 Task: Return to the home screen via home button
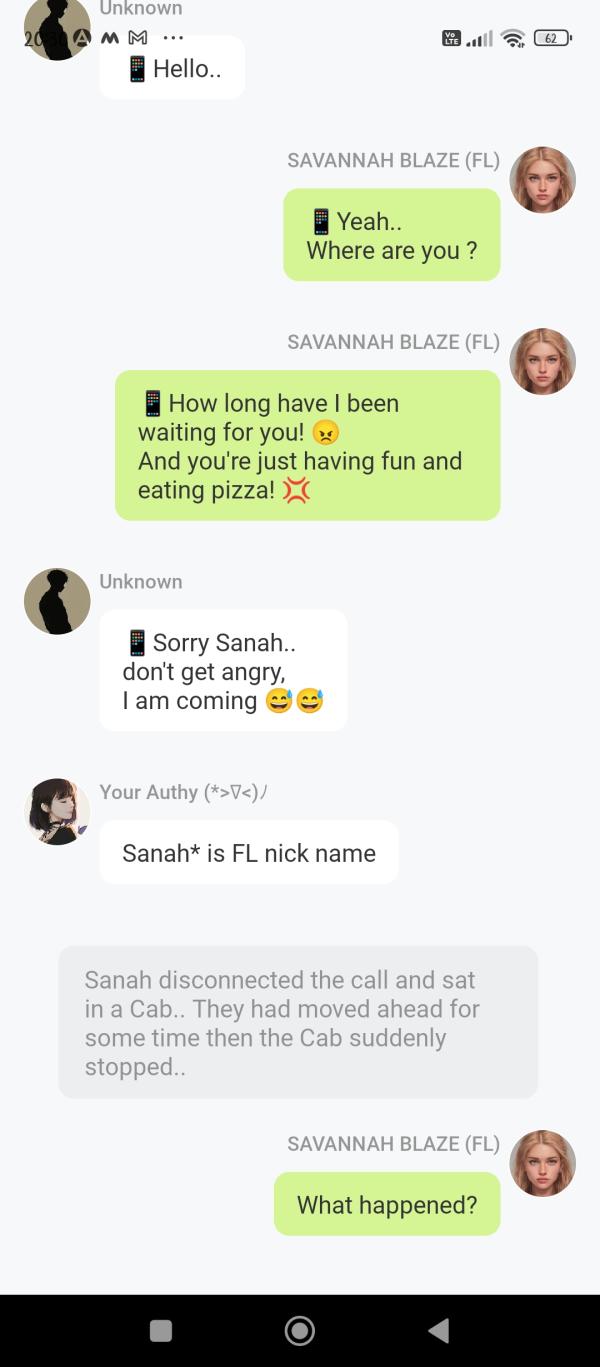click(300, 1330)
